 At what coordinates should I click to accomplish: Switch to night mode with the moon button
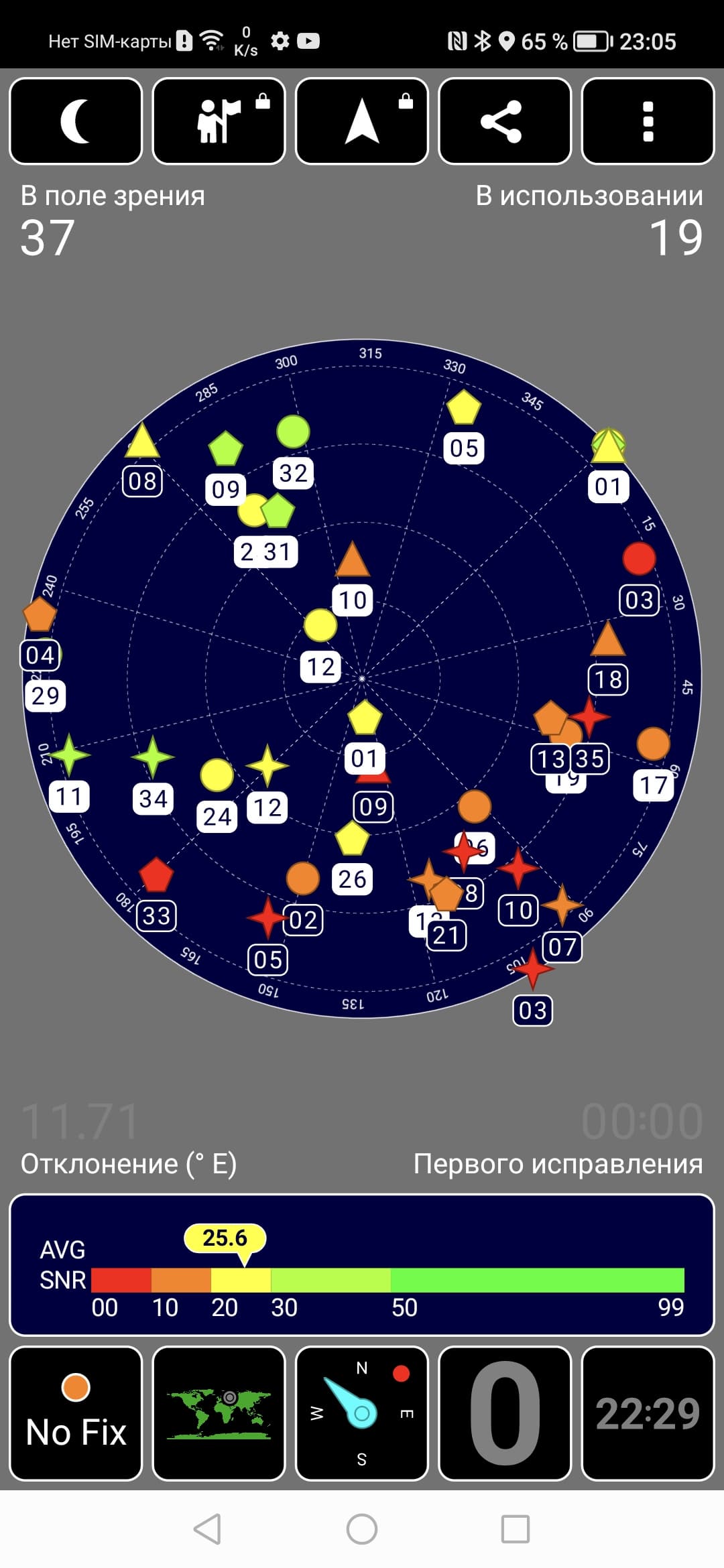point(76,121)
